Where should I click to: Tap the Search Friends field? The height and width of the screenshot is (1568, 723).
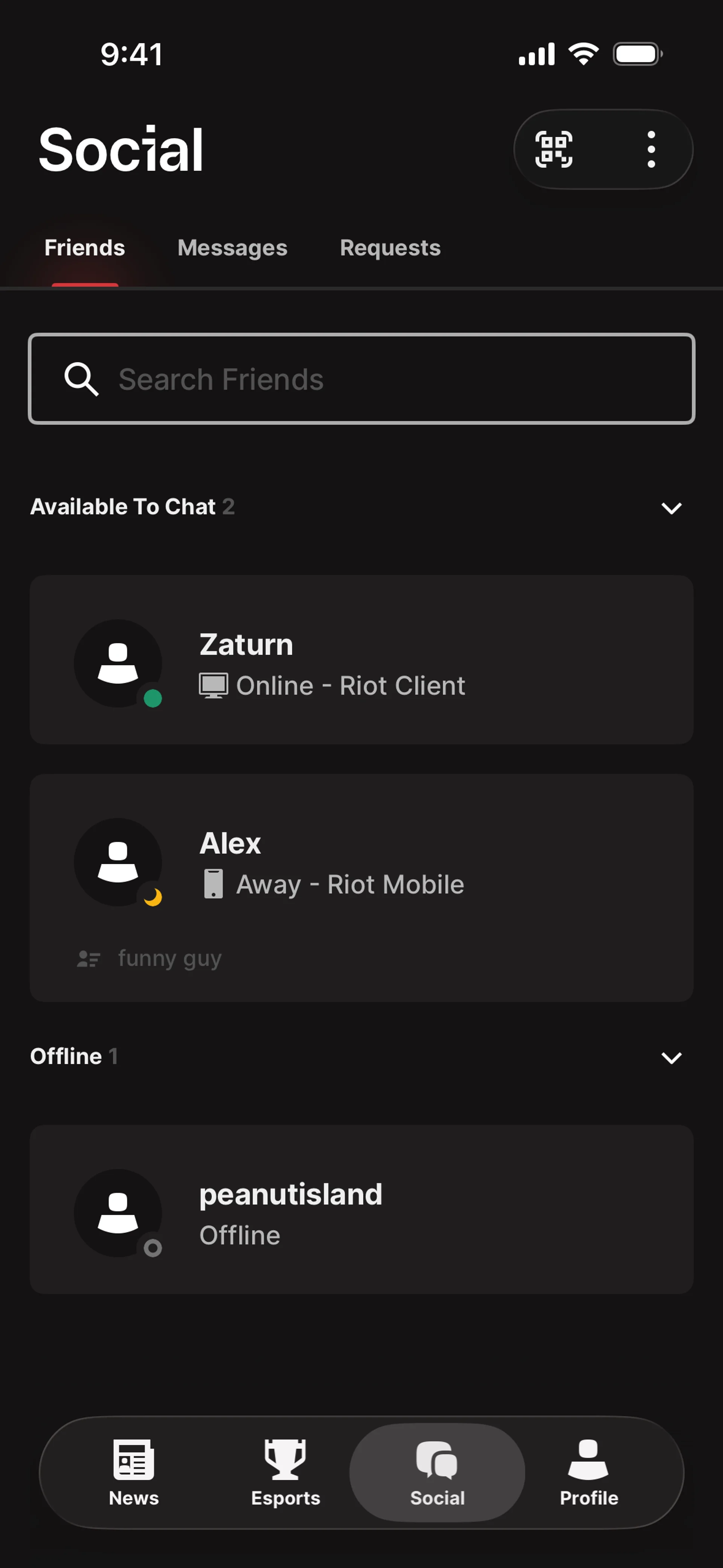(361, 379)
